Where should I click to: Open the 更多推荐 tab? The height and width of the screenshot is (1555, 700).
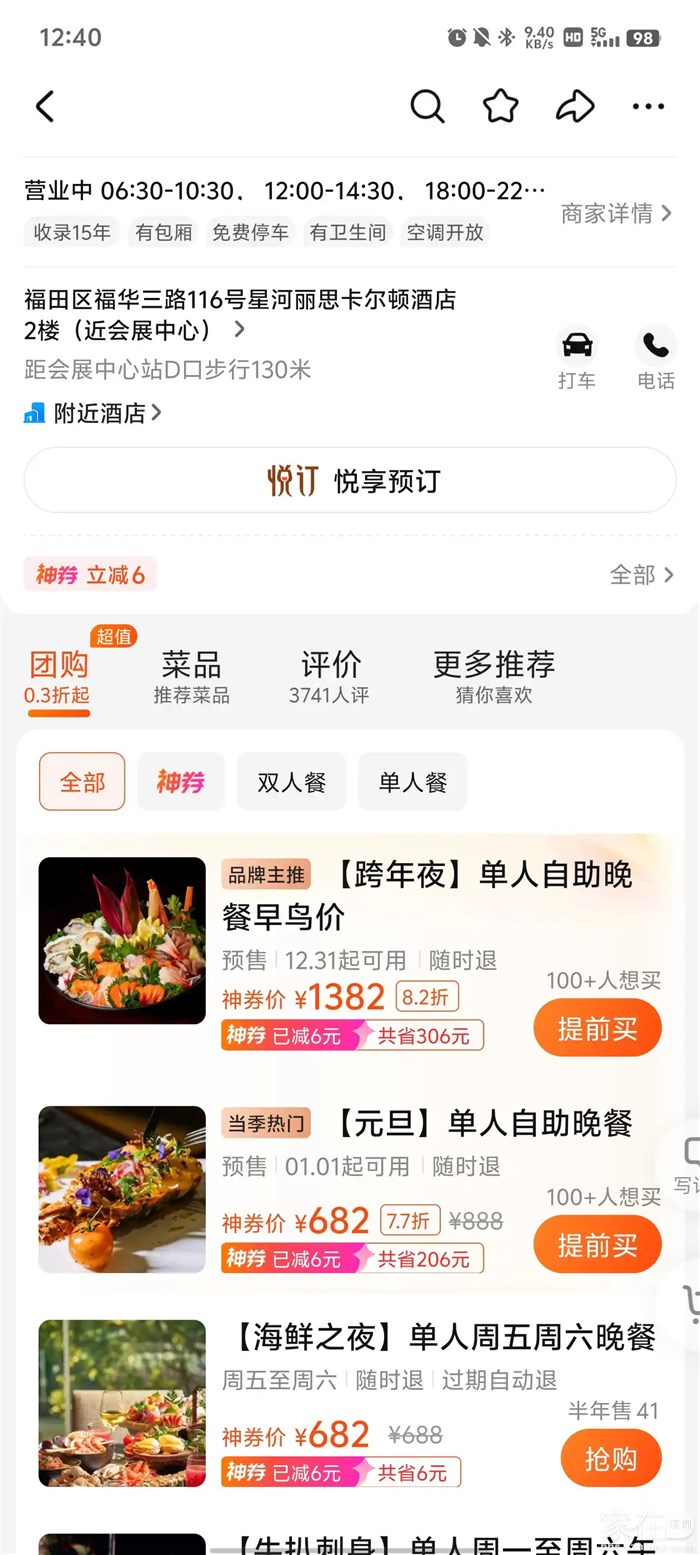pyautogui.click(x=493, y=676)
